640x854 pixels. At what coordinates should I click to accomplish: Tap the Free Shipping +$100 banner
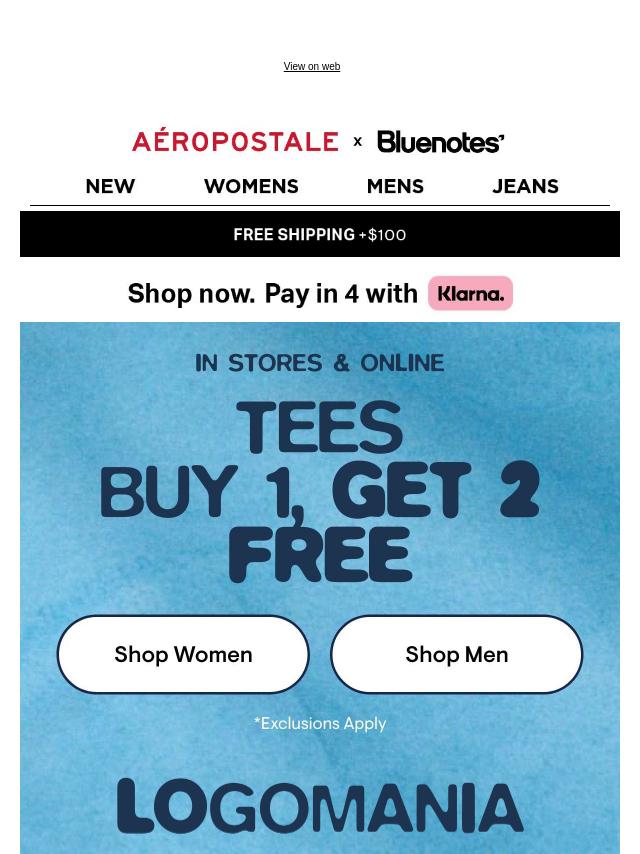click(319, 234)
